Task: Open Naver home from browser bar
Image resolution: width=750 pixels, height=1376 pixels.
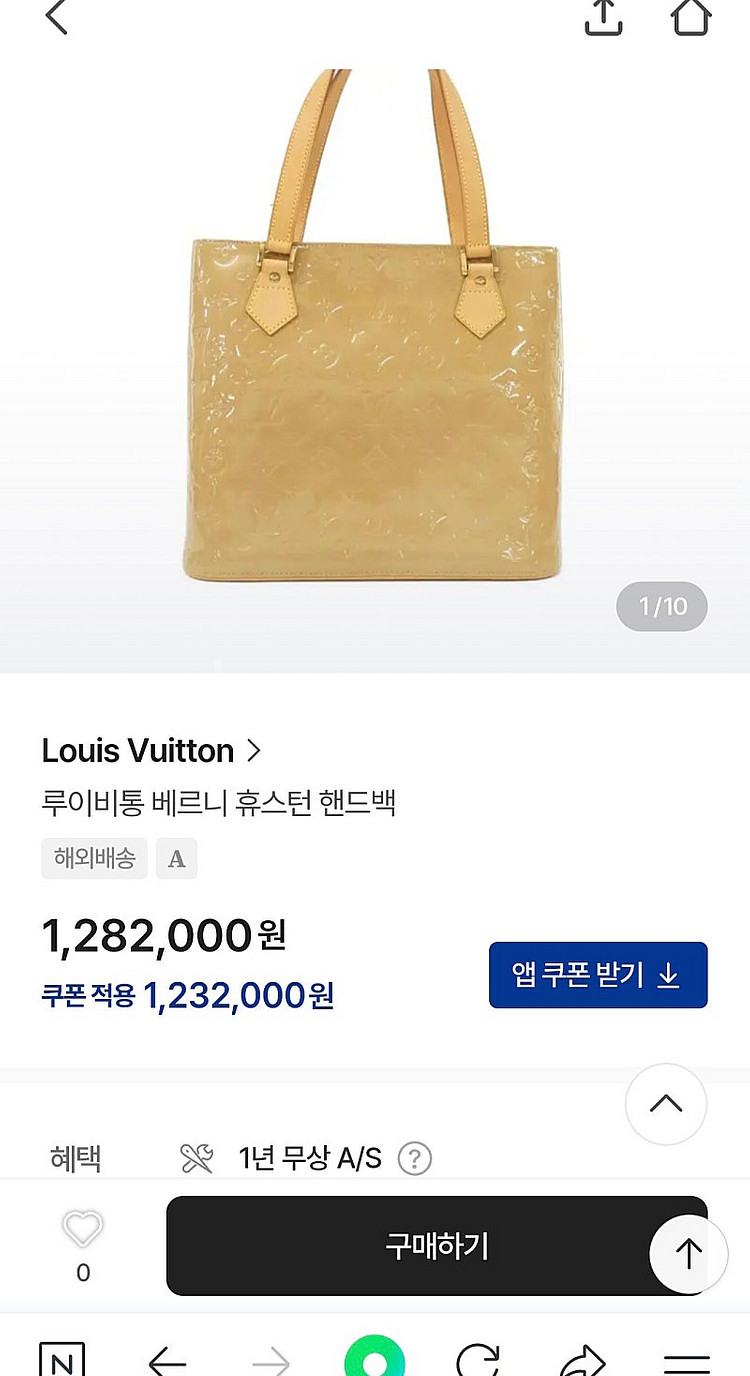Action: (62, 1360)
